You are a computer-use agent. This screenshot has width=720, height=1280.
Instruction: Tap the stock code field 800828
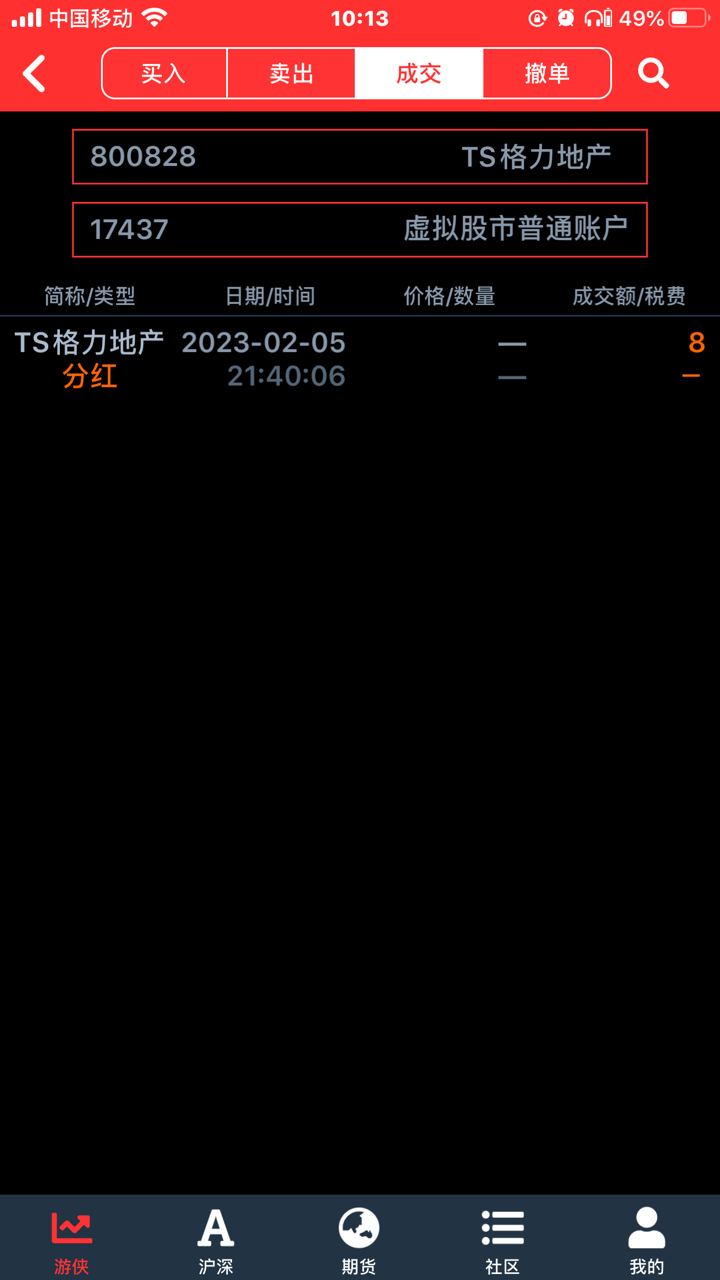pyautogui.click(x=360, y=157)
